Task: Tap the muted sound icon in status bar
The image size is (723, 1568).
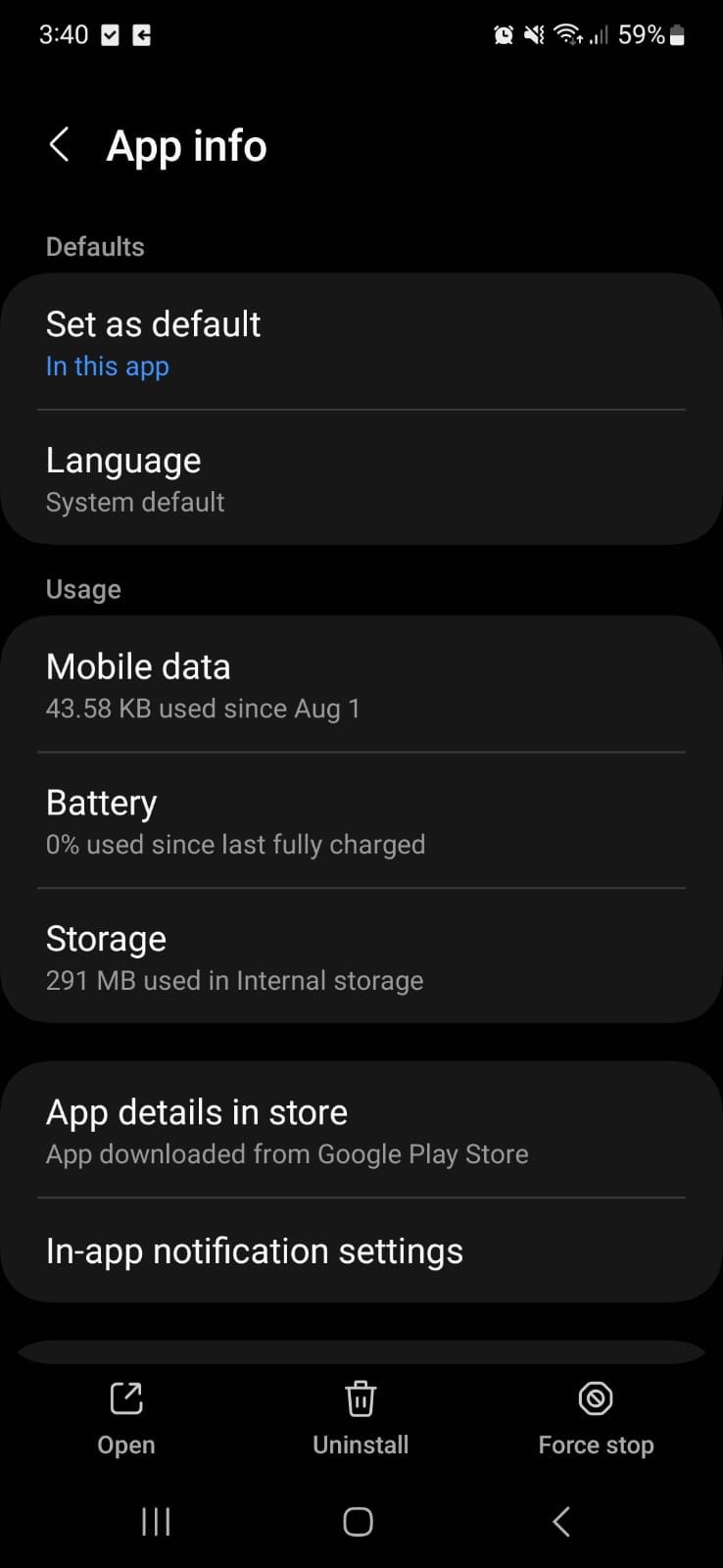Action: click(x=533, y=34)
